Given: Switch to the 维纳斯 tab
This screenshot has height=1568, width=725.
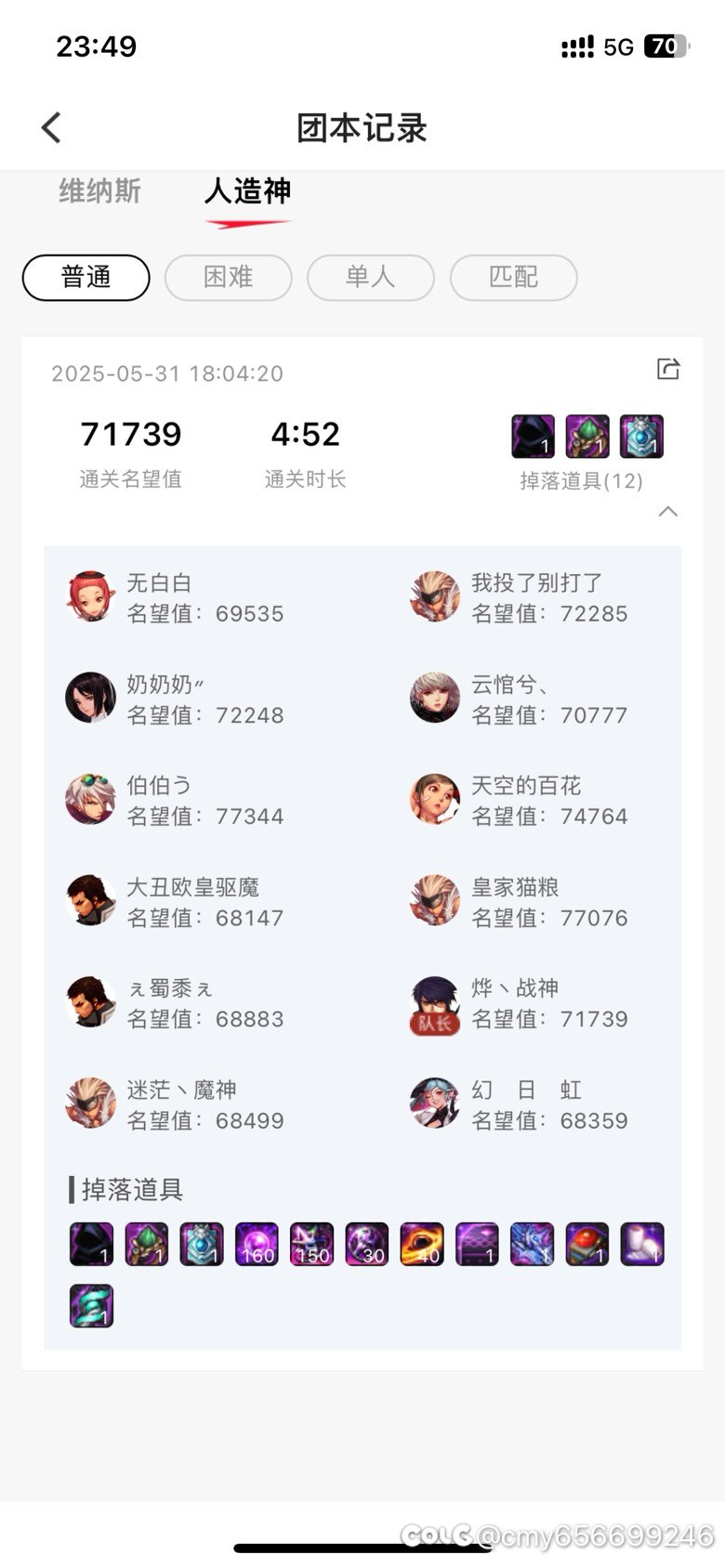Looking at the screenshot, I should [99, 191].
